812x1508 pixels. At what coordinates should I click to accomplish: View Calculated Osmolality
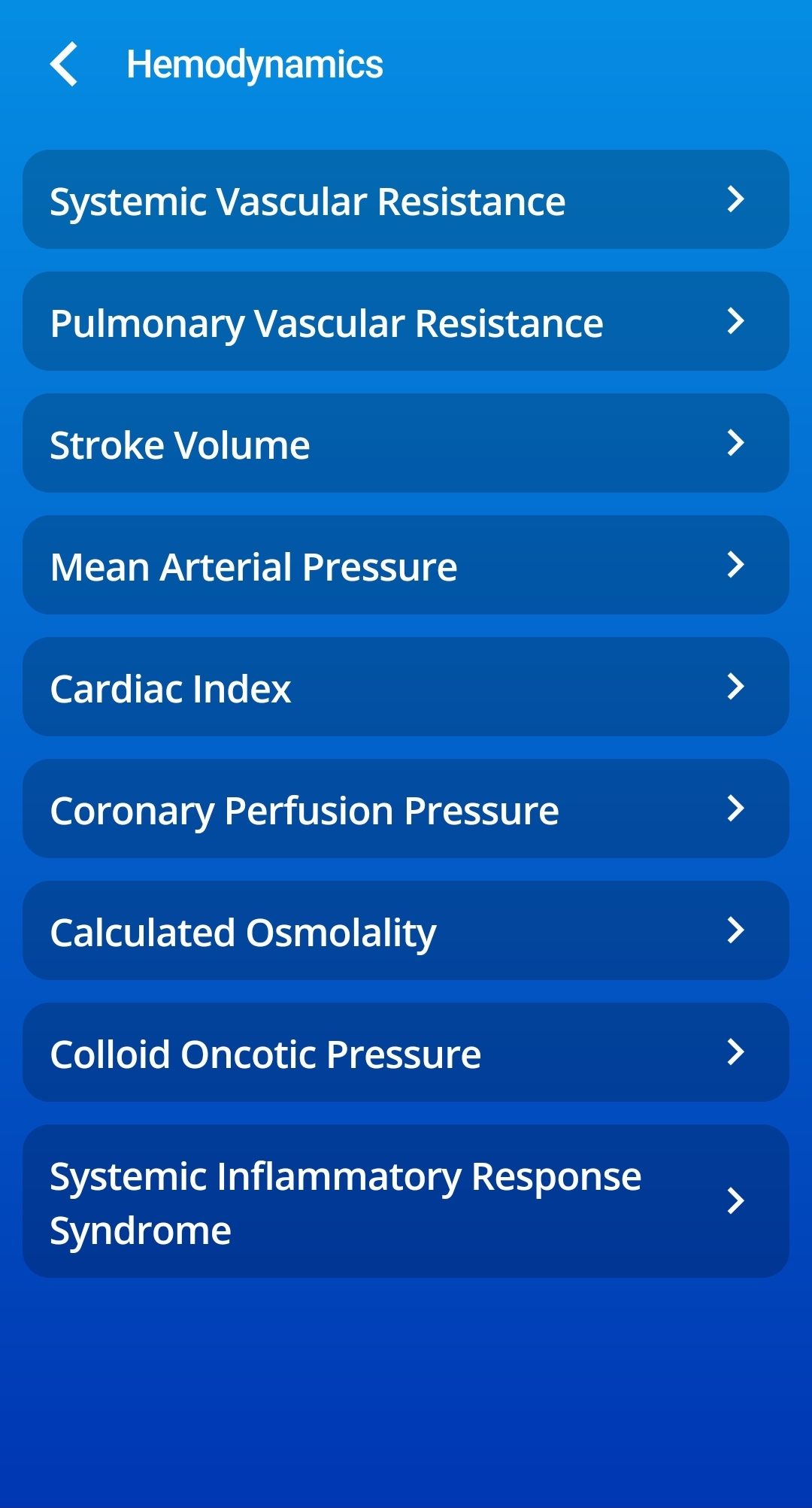(x=406, y=931)
